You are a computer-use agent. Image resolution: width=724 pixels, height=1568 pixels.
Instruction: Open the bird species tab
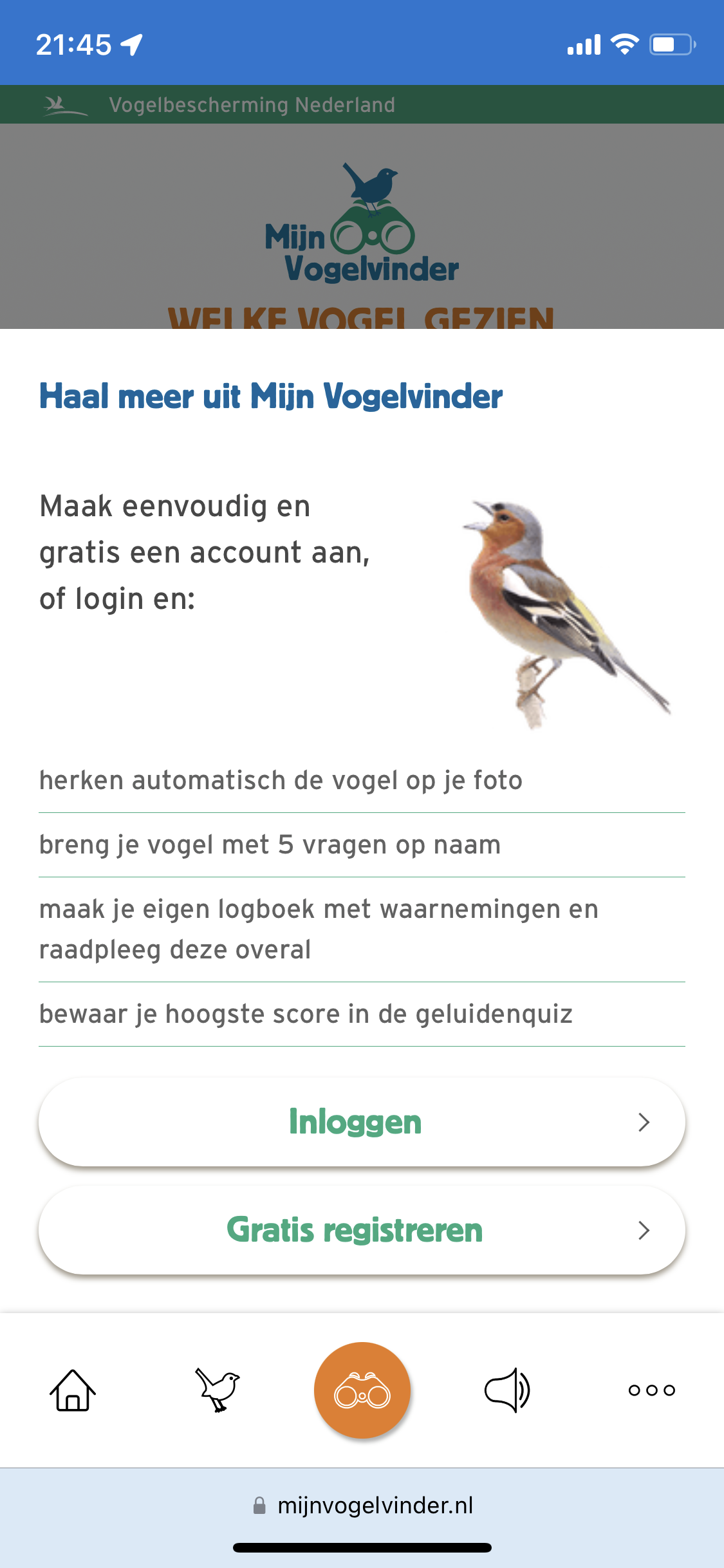pyautogui.click(x=217, y=1390)
